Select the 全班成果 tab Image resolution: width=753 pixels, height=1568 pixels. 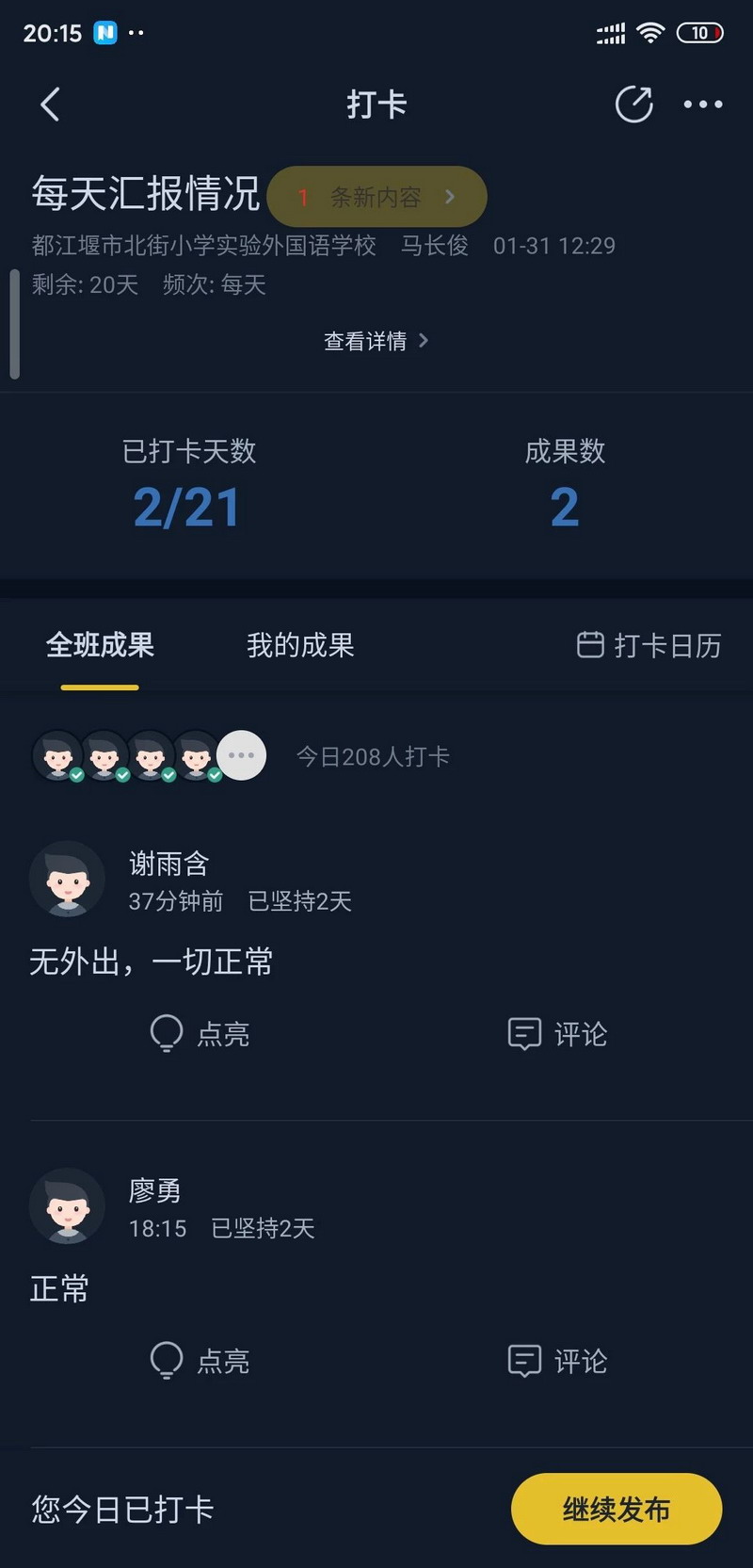coord(100,646)
